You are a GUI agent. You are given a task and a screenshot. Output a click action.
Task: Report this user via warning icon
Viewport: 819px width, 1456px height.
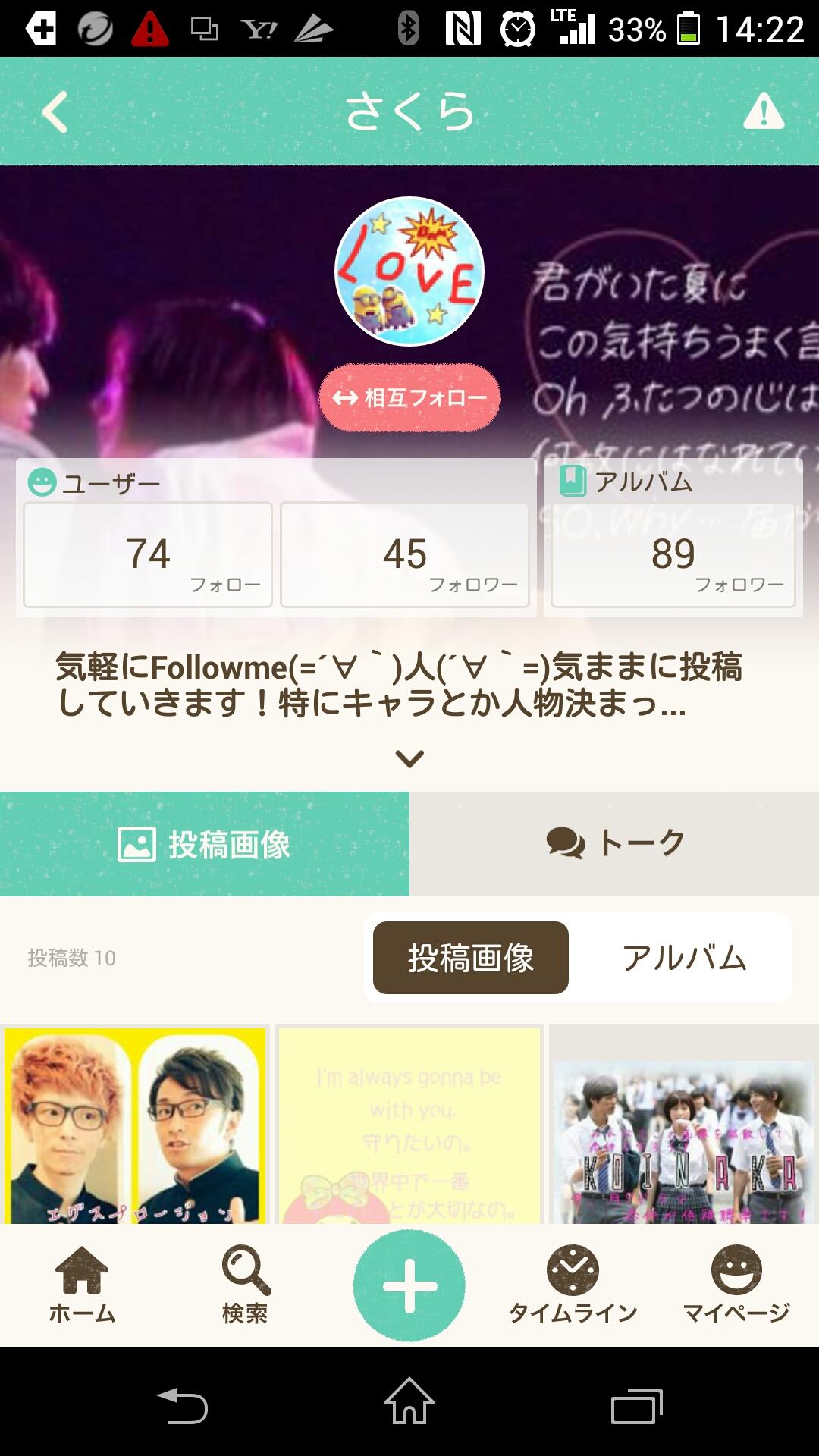763,112
